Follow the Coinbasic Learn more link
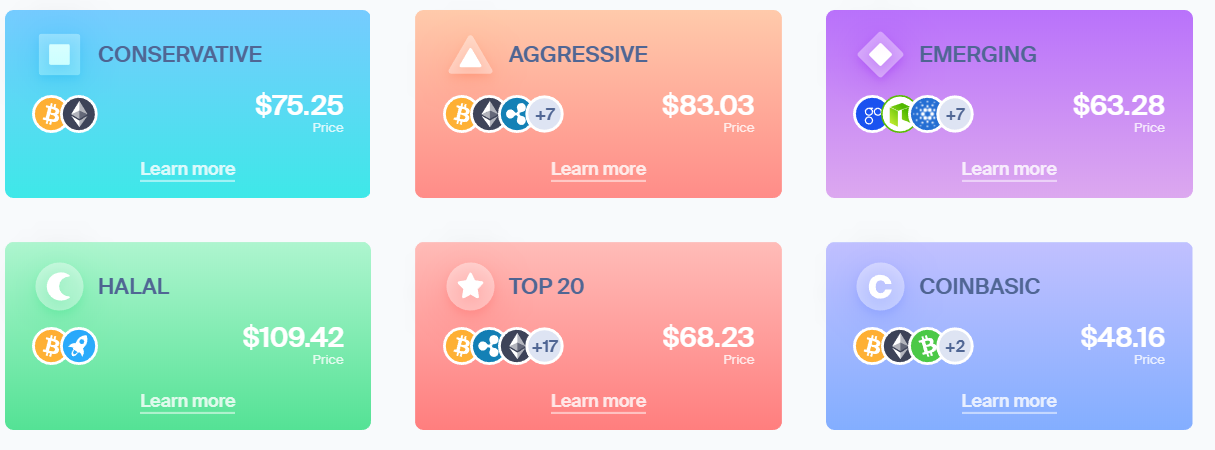 1009,401
